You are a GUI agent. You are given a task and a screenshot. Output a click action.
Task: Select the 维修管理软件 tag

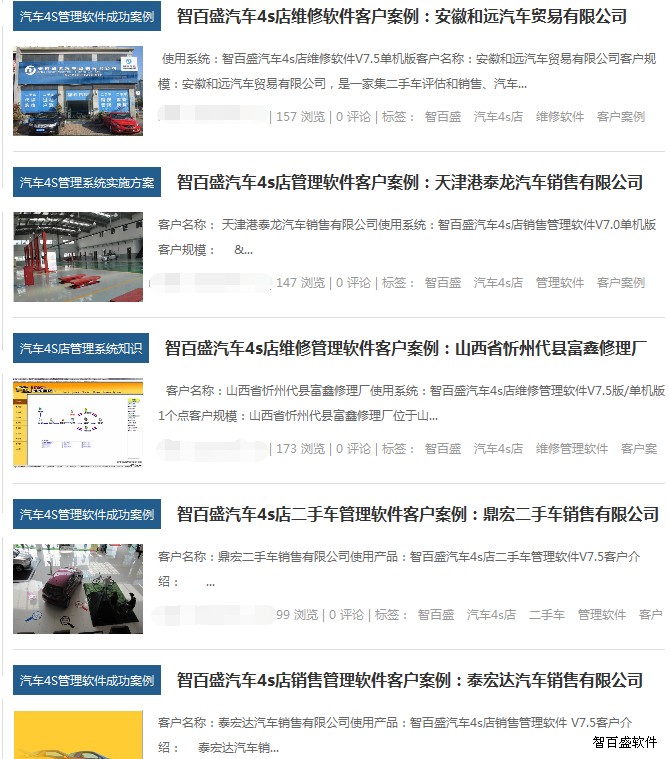(x=572, y=449)
